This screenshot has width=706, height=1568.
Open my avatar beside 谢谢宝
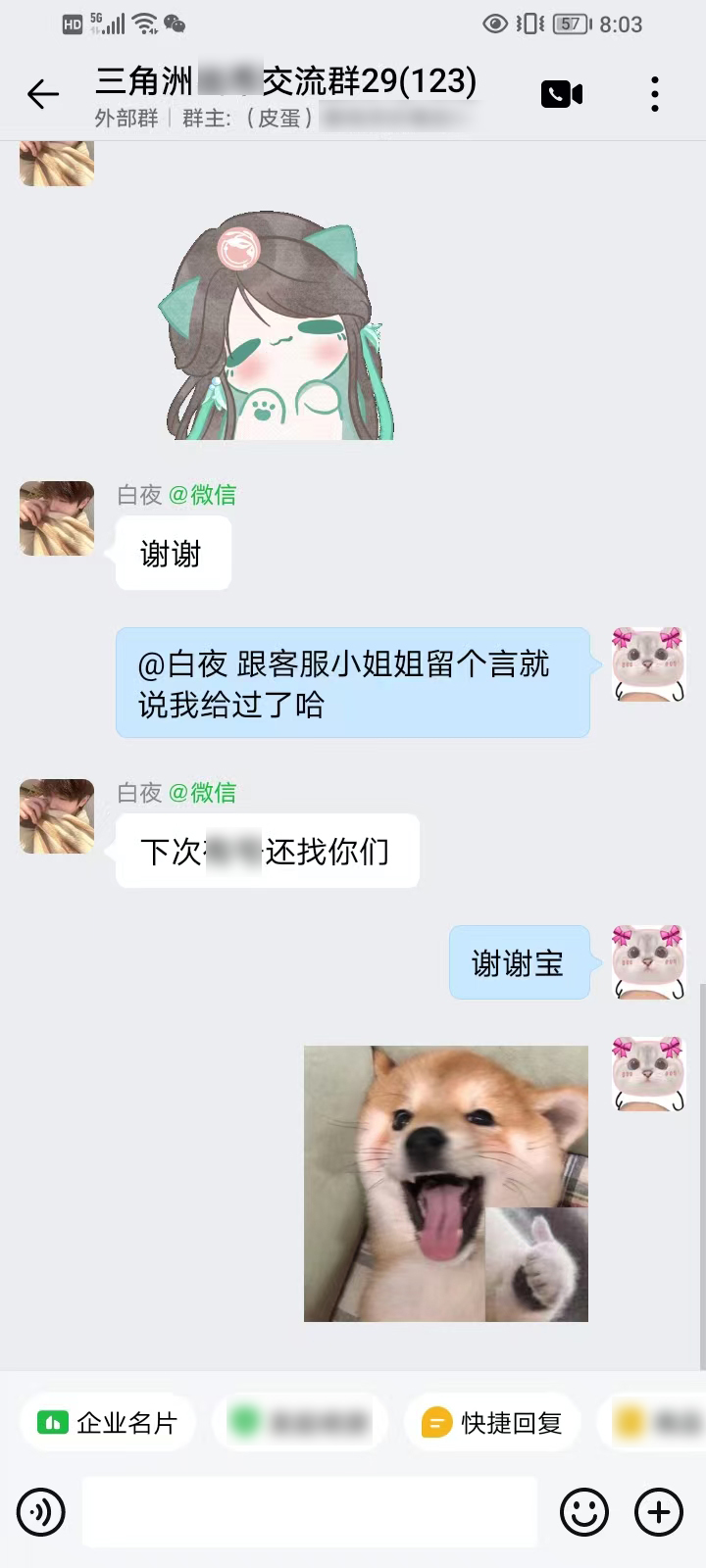(648, 962)
